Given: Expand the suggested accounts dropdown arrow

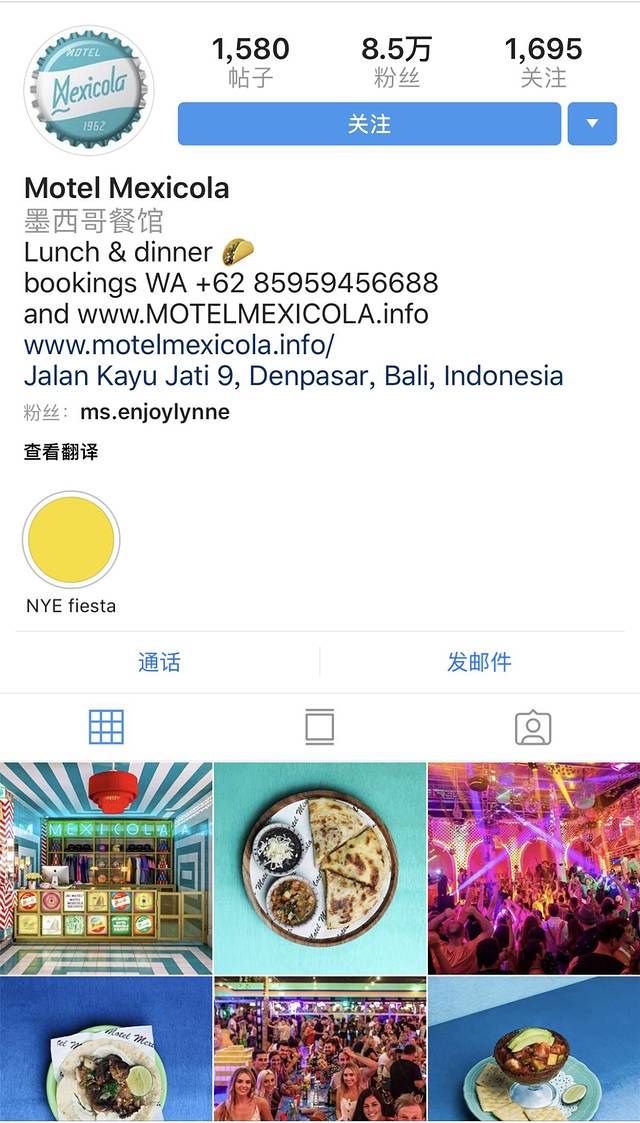Looking at the screenshot, I should [x=592, y=124].
